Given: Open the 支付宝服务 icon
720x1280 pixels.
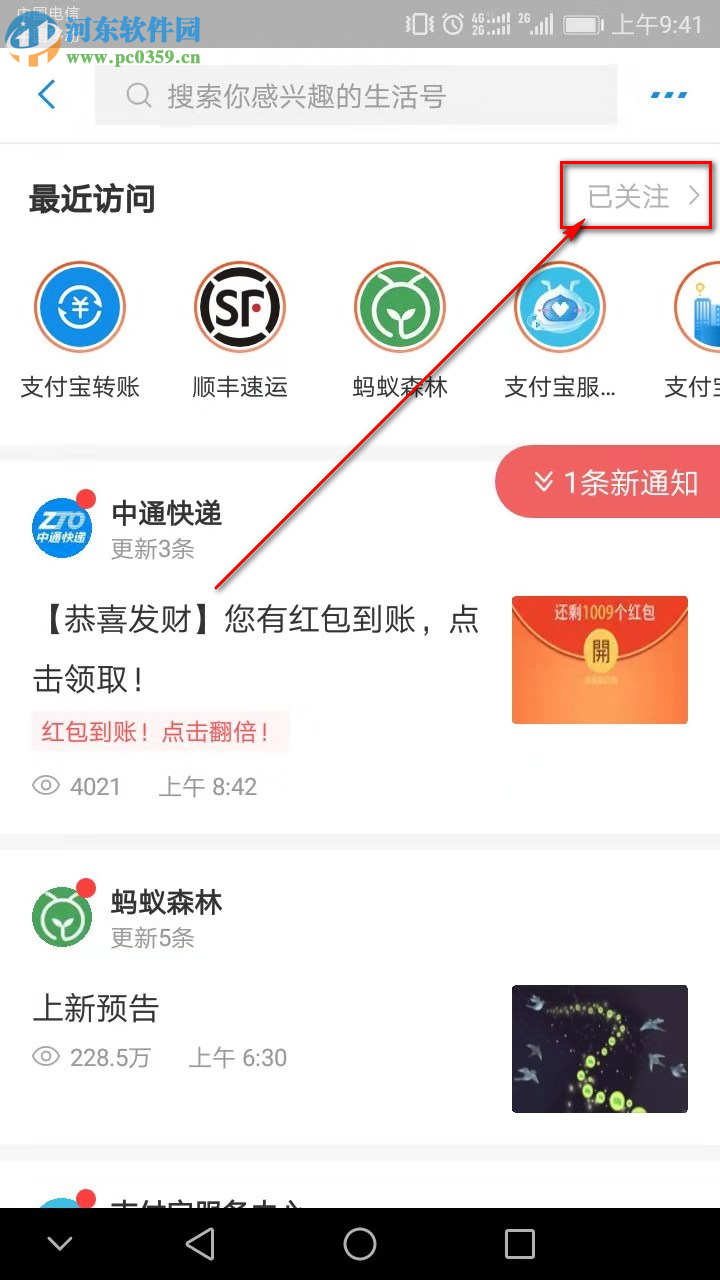Looking at the screenshot, I should pos(560,306).
